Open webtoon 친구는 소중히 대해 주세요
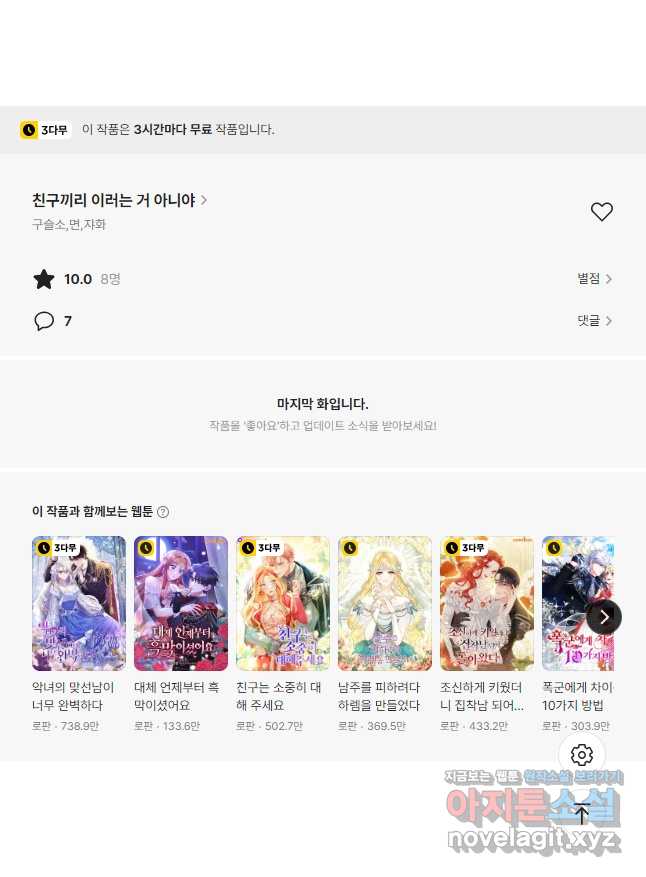Image resolution: width=646 pixels, height=877 pixels. [x=283, y=603]
